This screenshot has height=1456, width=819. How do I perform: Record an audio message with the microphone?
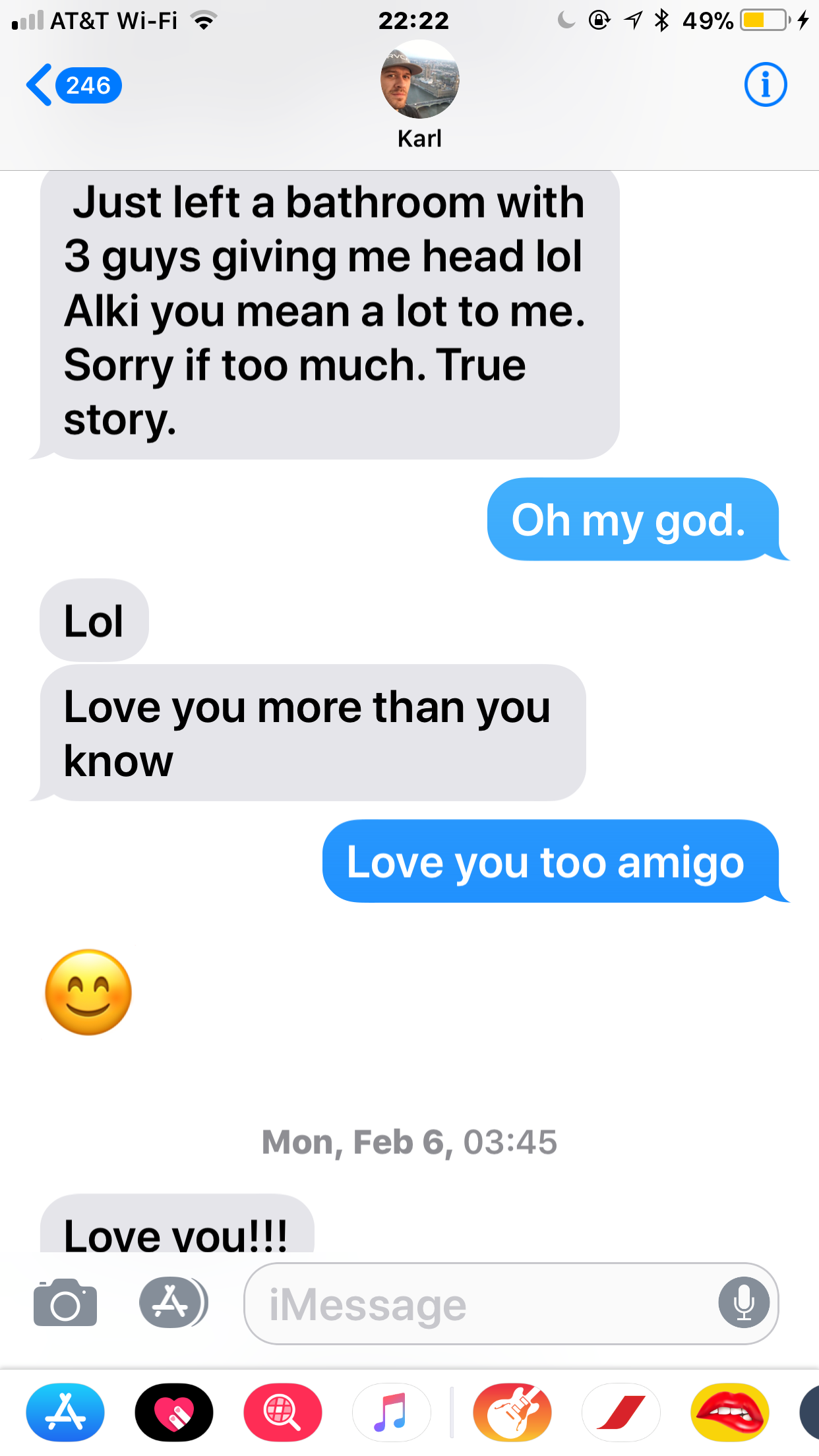[x=744, y=1303]
